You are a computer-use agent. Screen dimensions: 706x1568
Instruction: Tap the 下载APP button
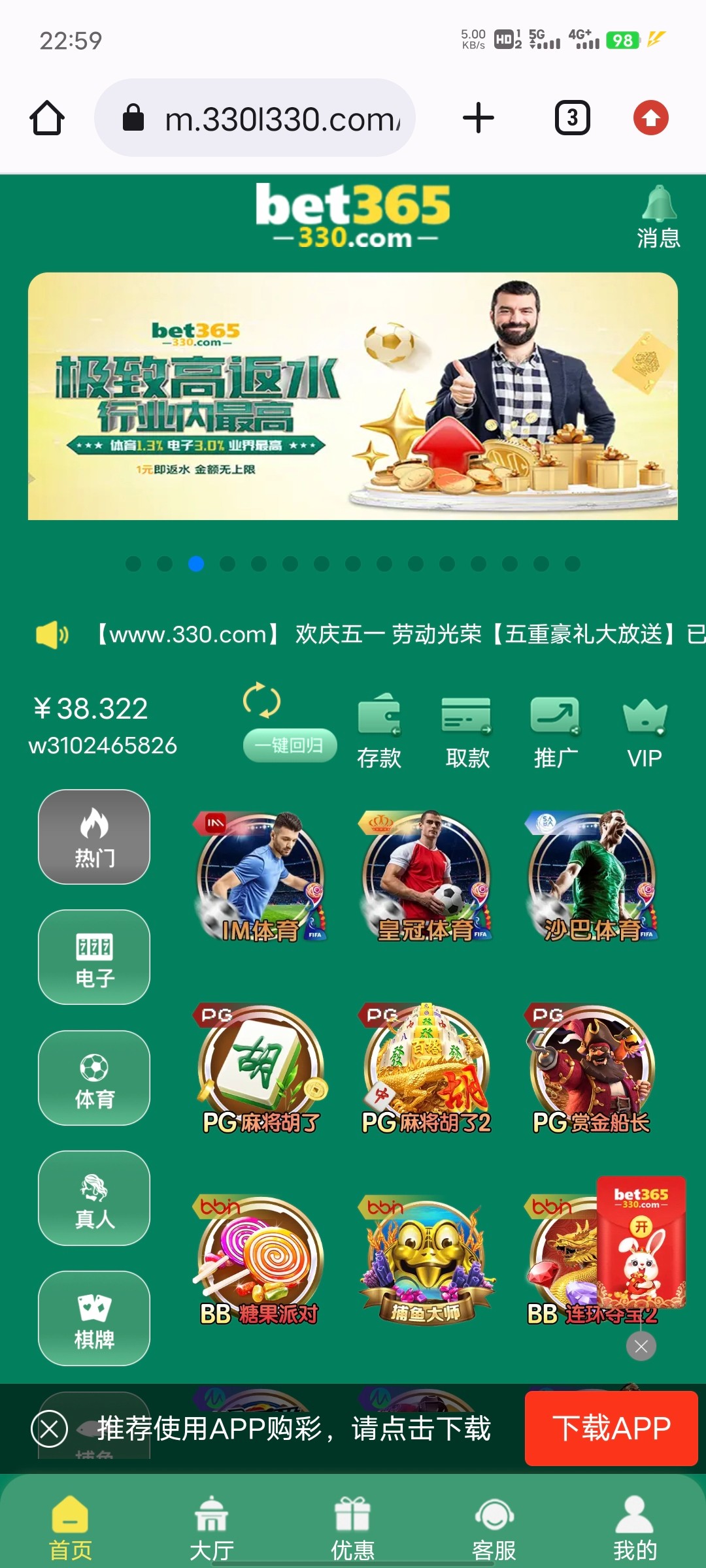611,1428
